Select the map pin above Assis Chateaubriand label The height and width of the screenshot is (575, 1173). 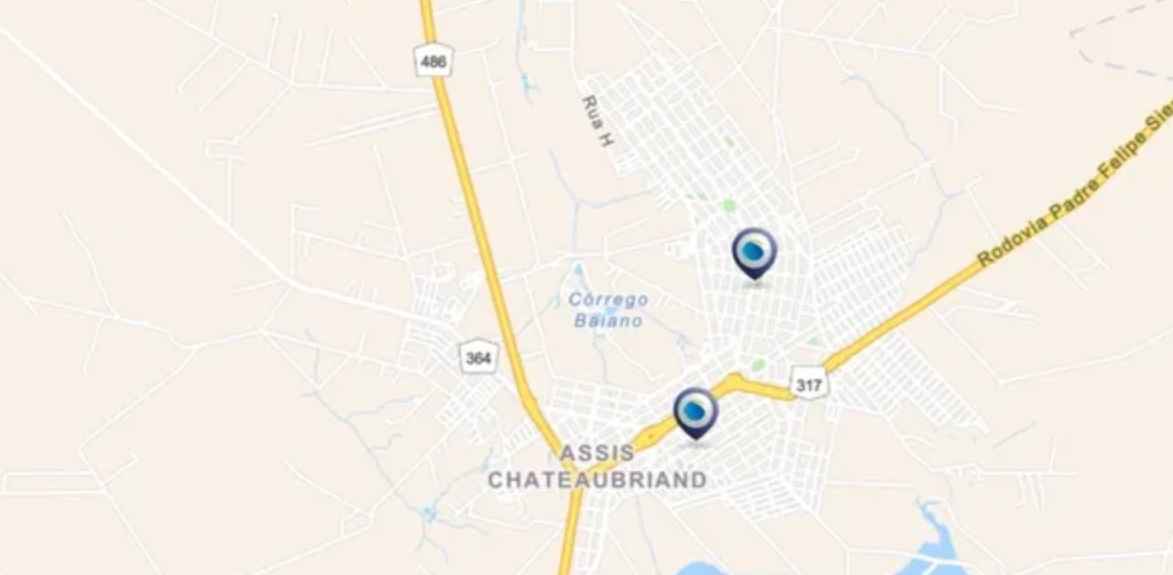[695, 411]
